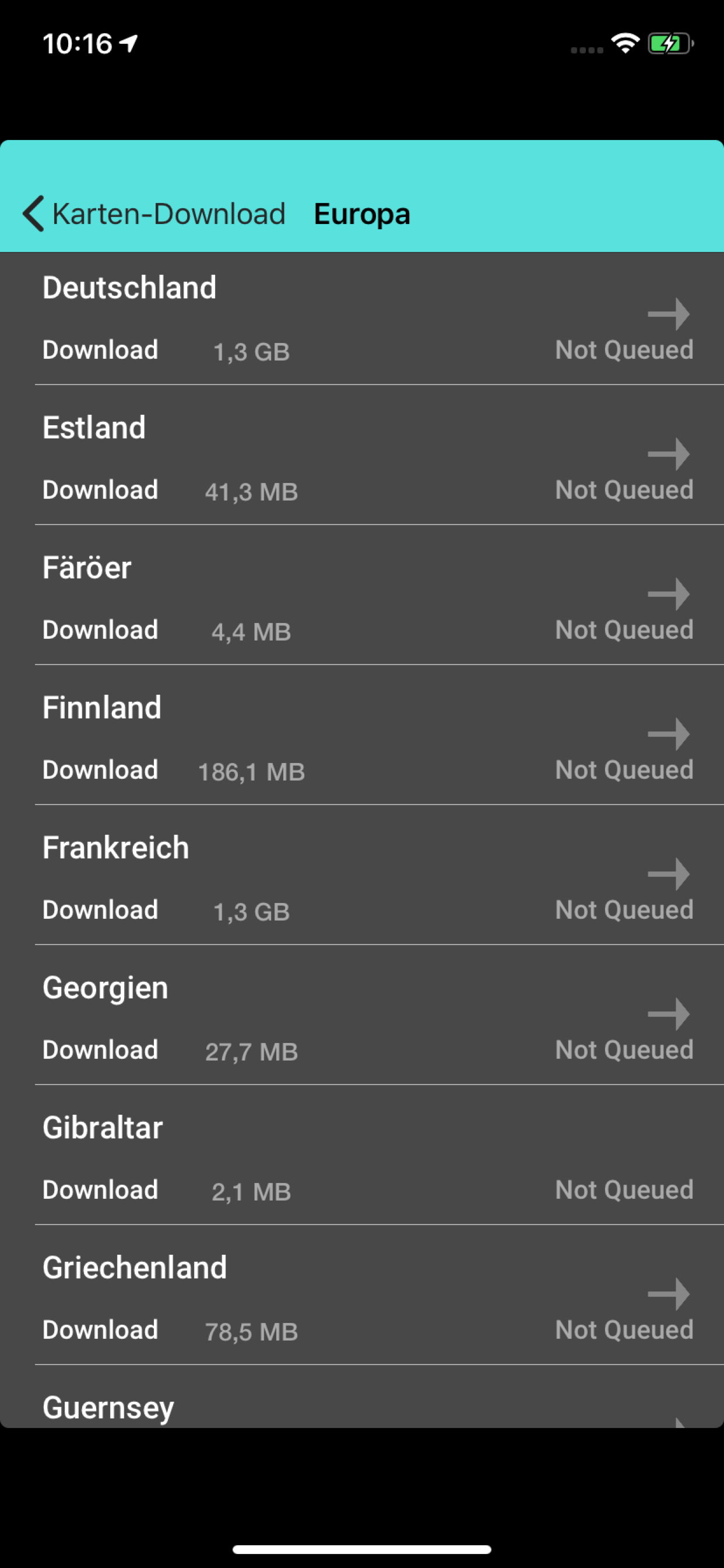The width and height of the screenshot is (724, 1568).
Task: Tap Download for Frankreich
Action: pyautogui.click(x=100, y=910)
